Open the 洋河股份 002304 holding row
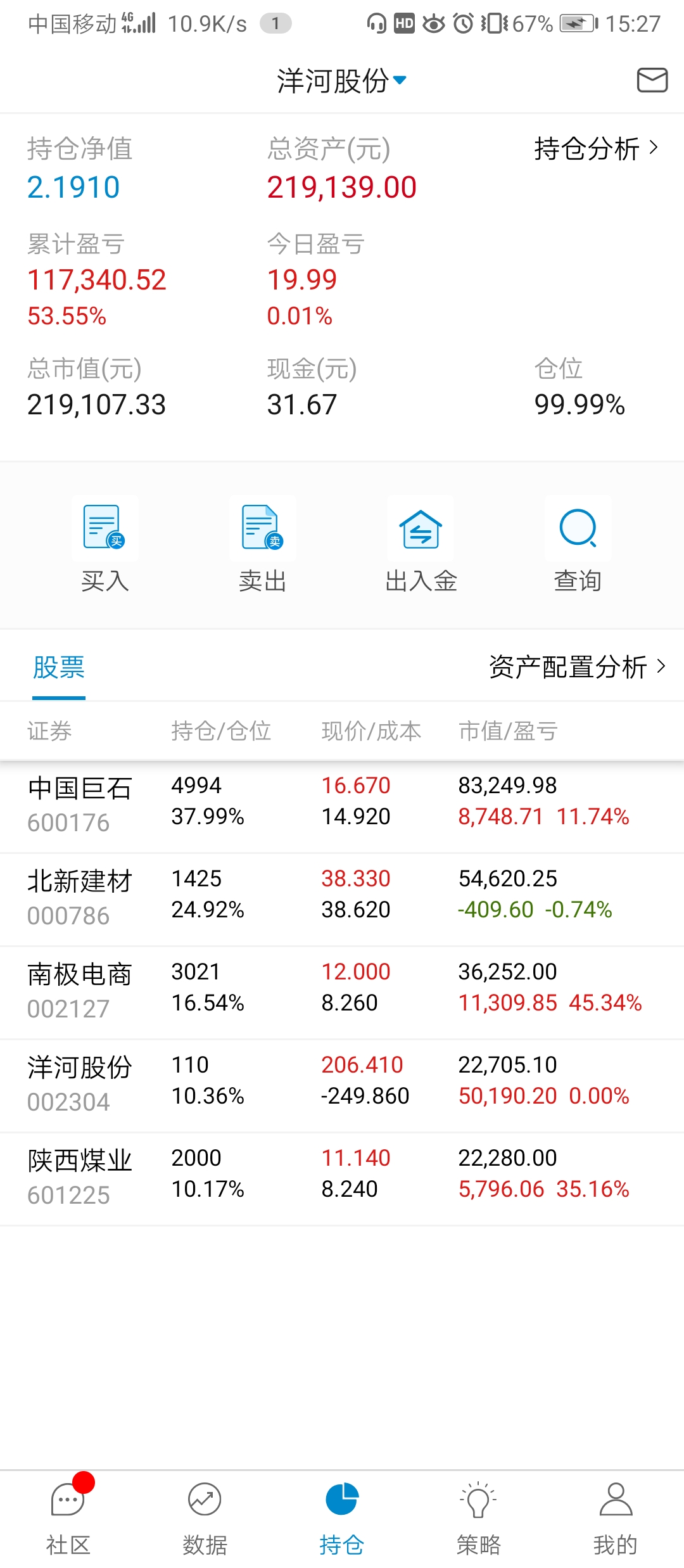The width and height of the screenshot is (684, 1568). [x=342, y=1083]
